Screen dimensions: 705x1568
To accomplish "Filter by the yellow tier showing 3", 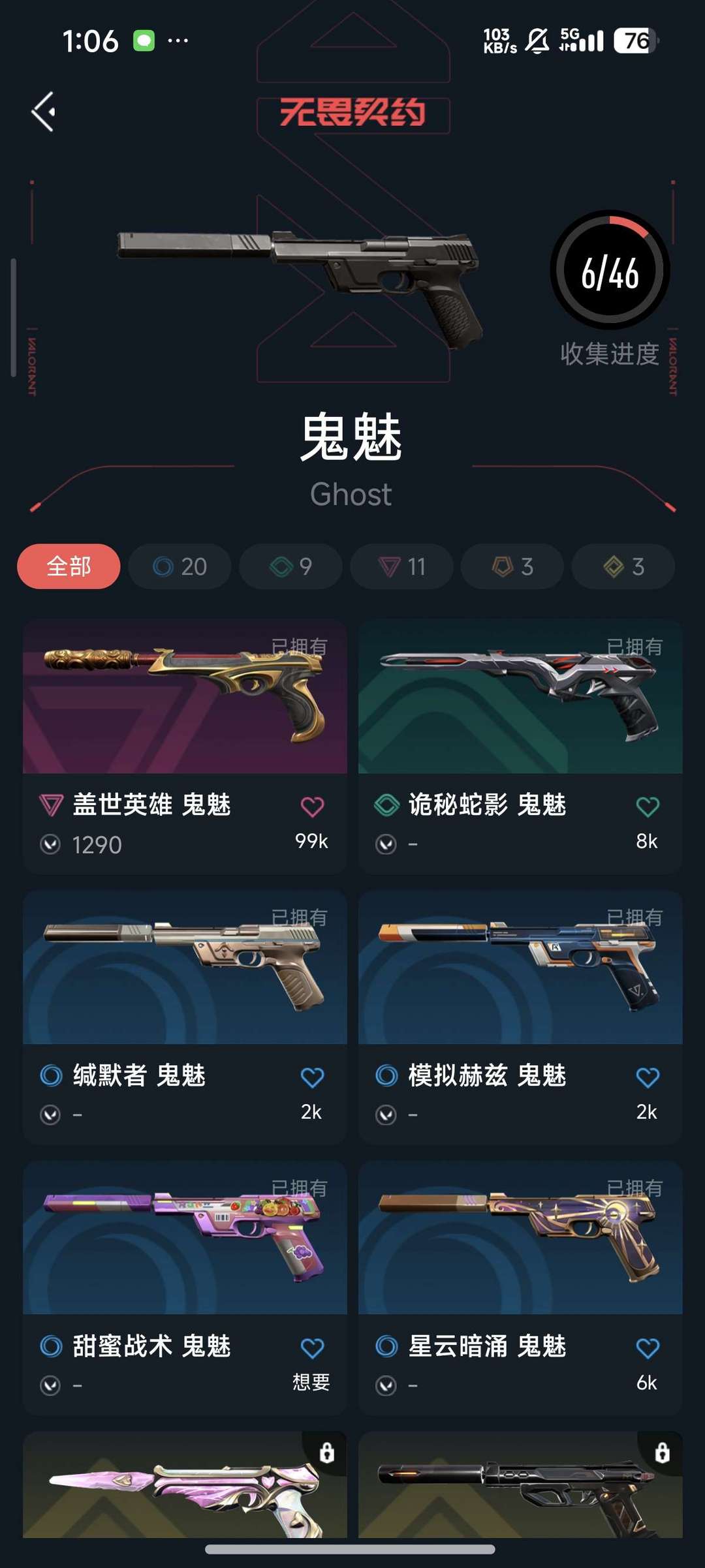I will (623, 566).
